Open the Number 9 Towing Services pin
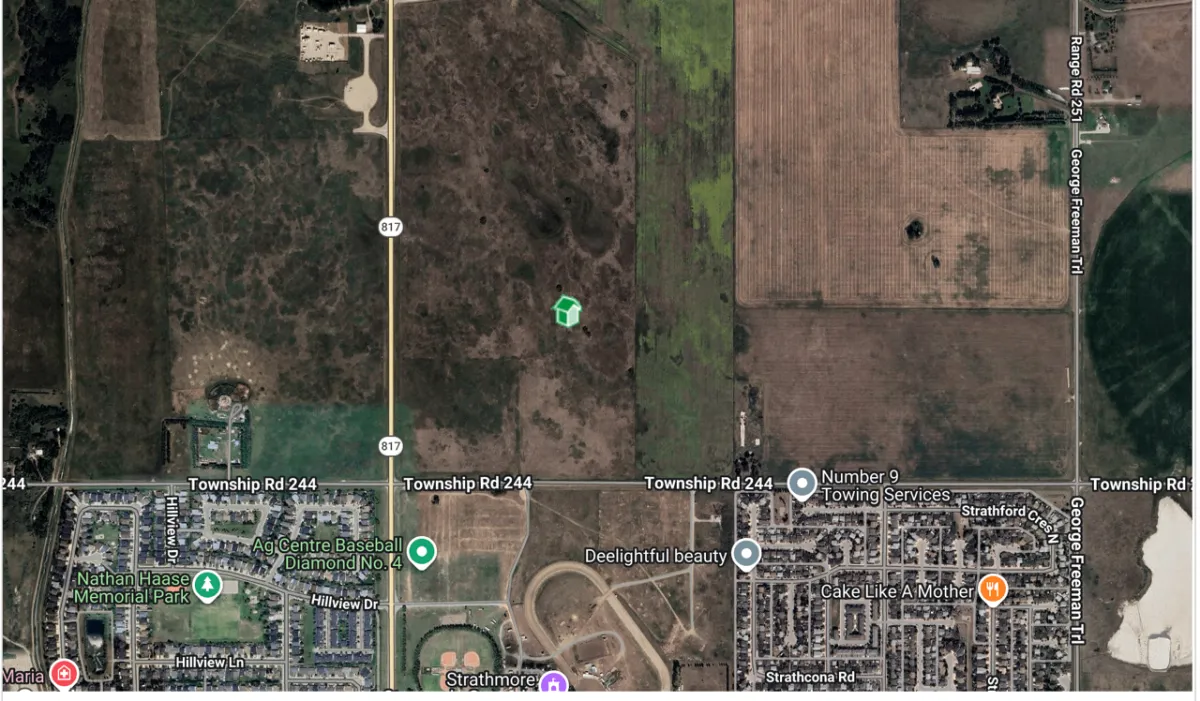 pos(802,484)
